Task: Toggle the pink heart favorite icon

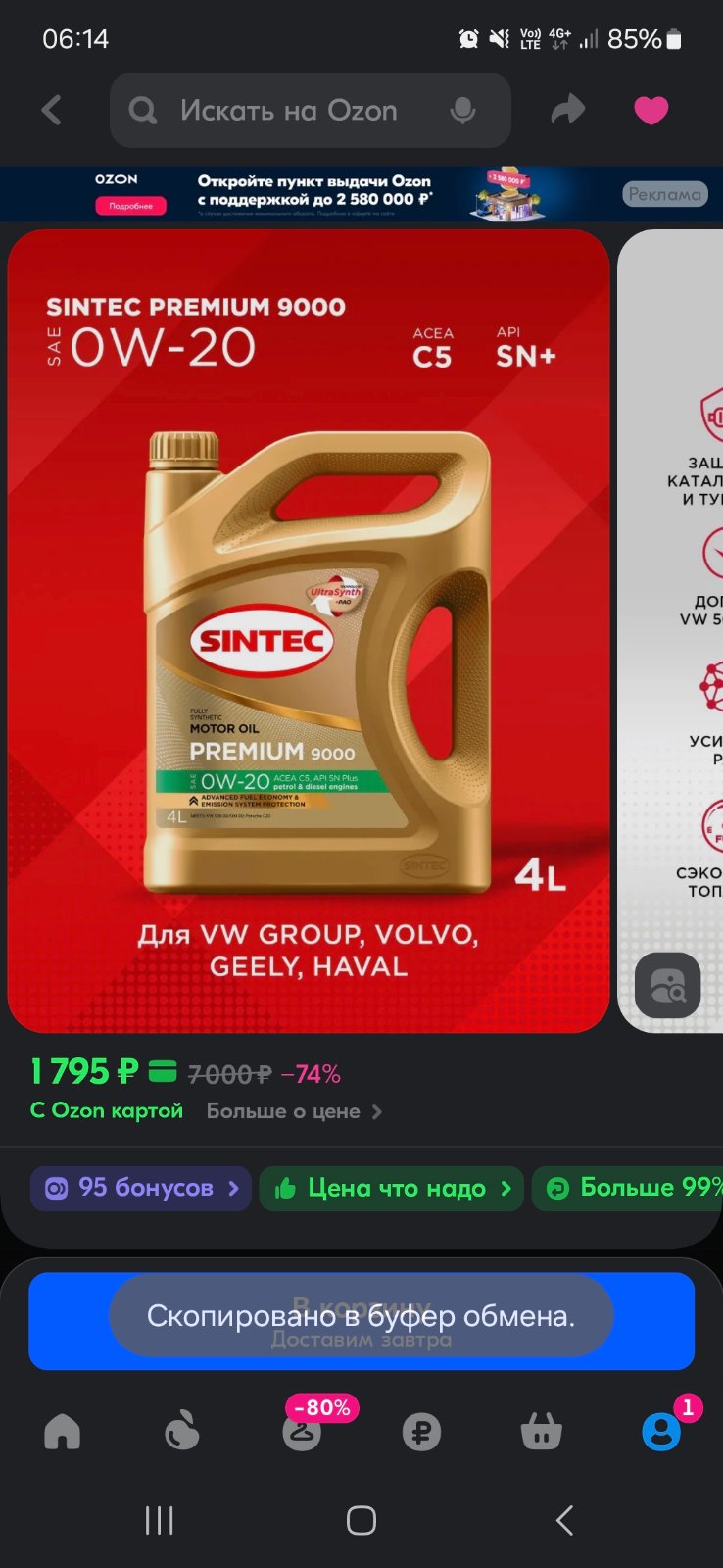Action: point(651,110)
